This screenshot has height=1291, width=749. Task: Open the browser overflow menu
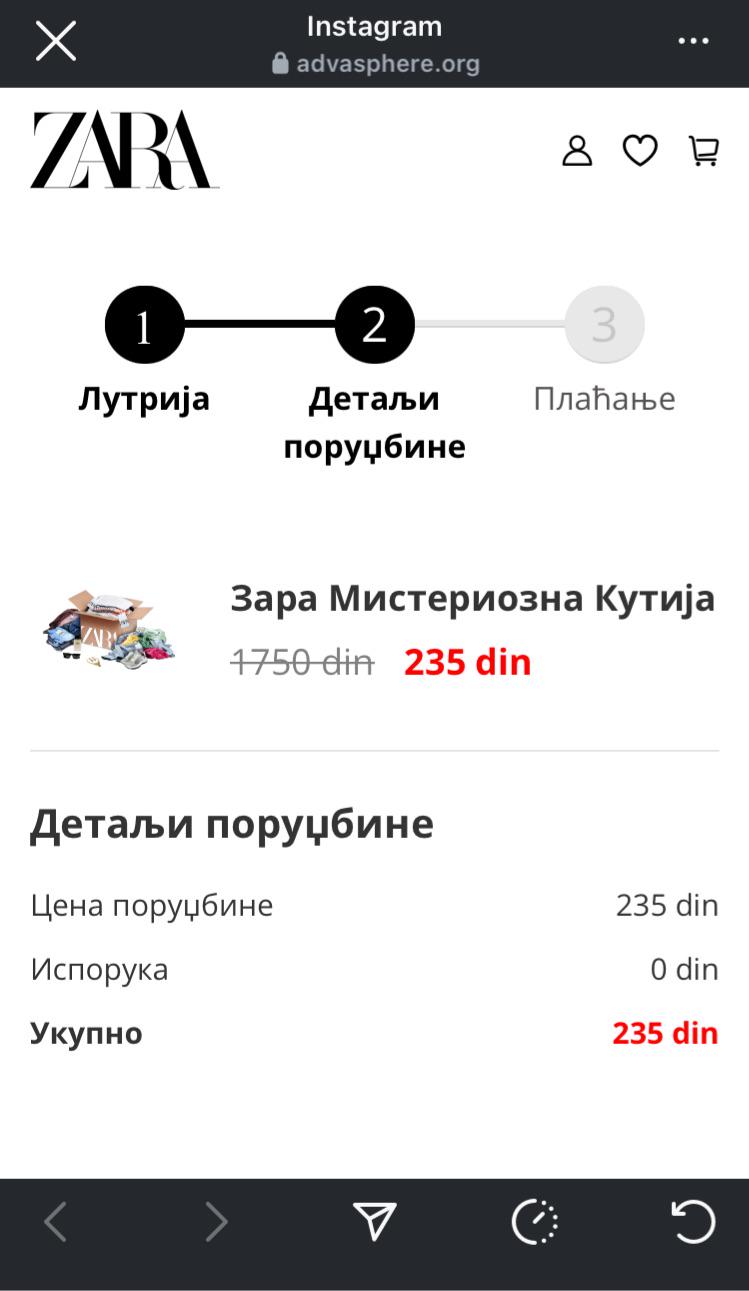pos(693,42)
